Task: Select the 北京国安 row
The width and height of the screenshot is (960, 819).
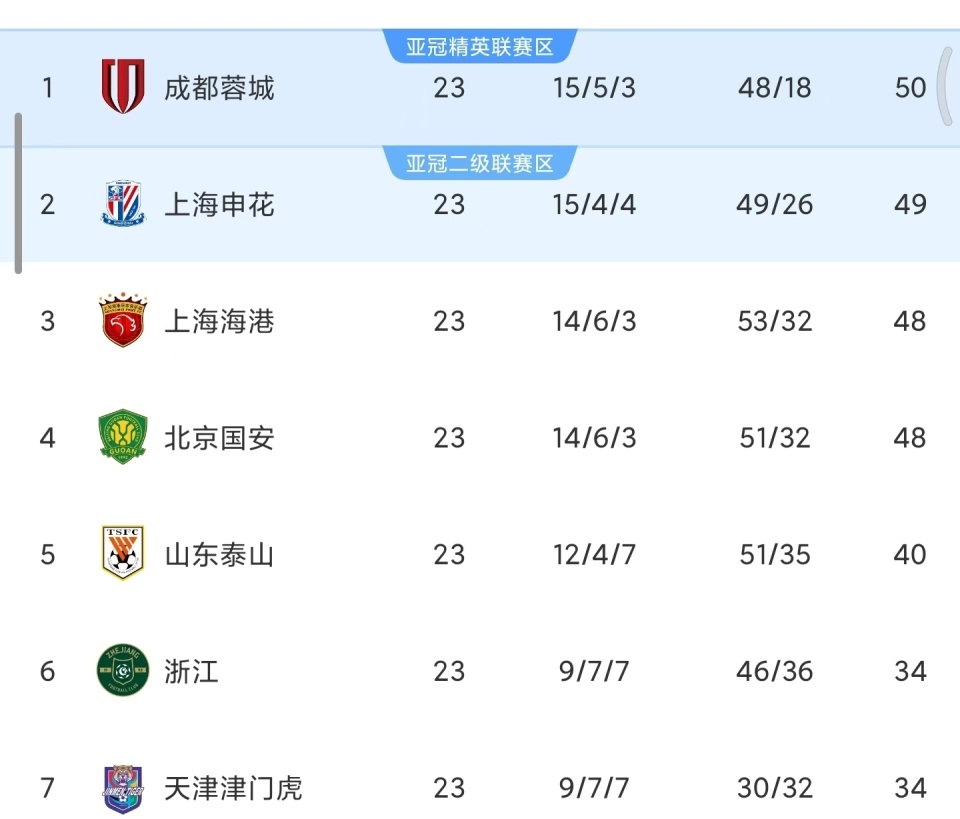Action: pos(480,438)
